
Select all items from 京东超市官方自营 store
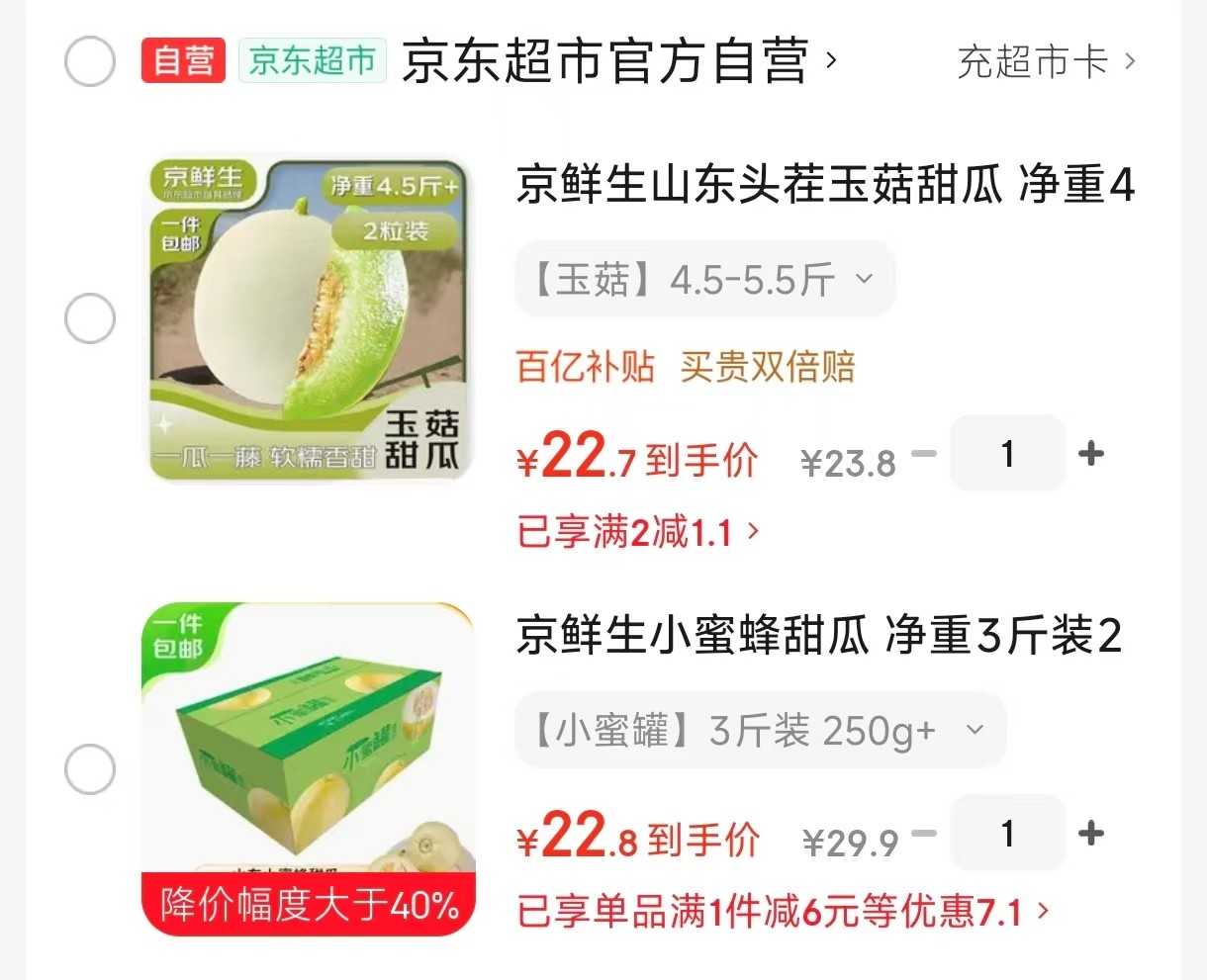pos(90,61)
